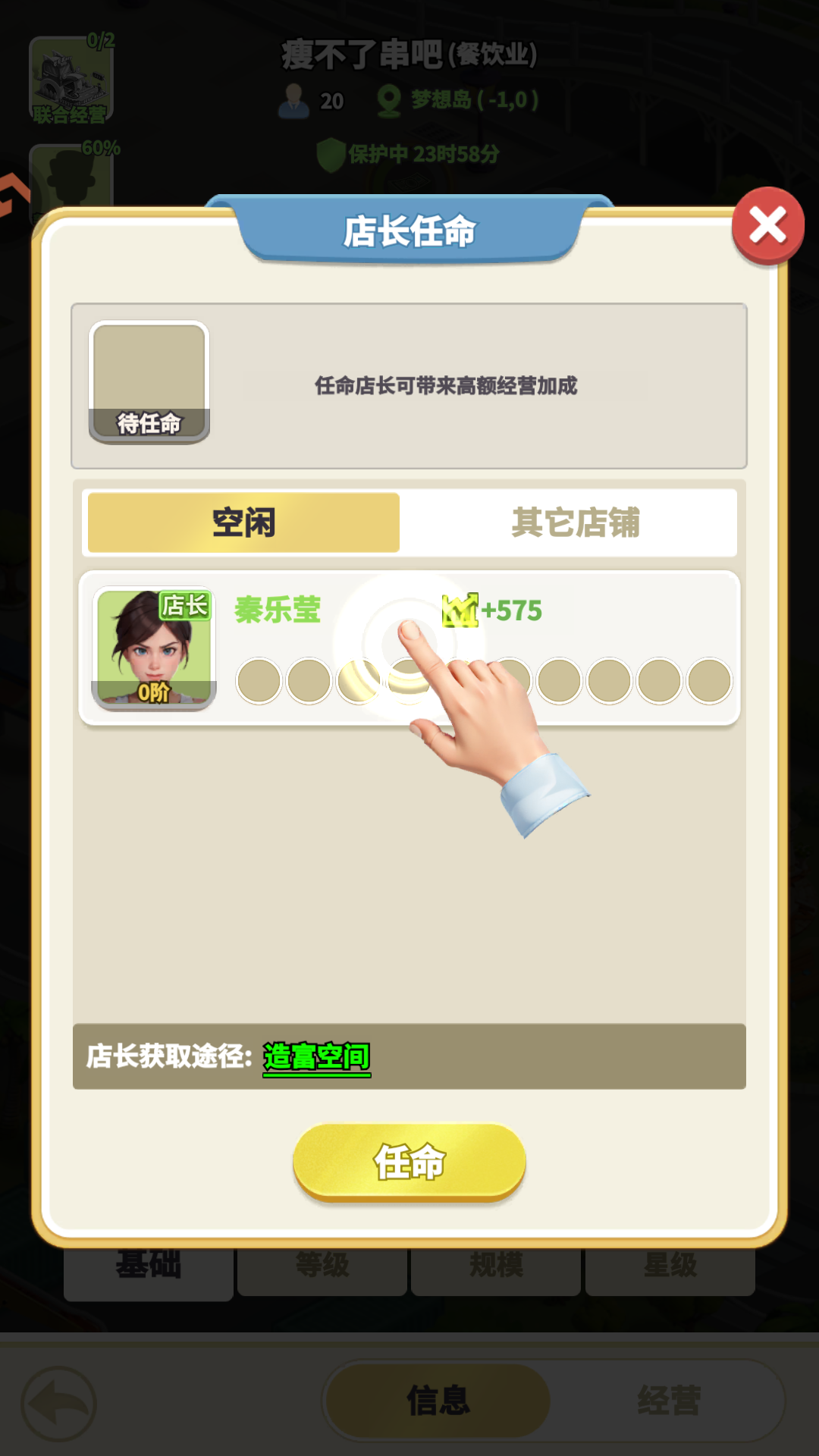The image size is (819, 1456).
Task: Switch to the 其它店铺 tab
Action: tap(575, 522)
